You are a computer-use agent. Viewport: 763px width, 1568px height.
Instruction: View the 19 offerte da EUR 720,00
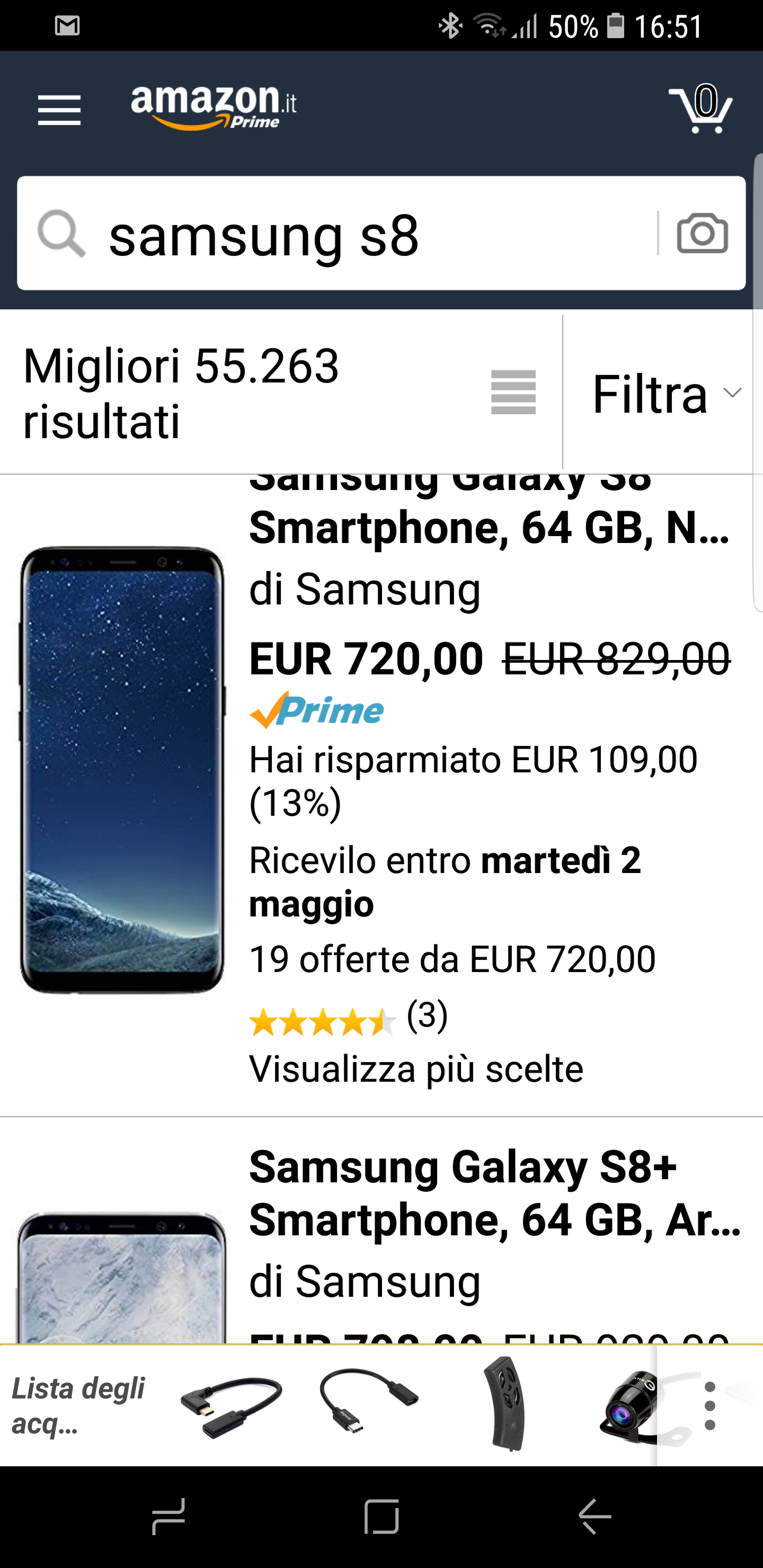(452, 959)
